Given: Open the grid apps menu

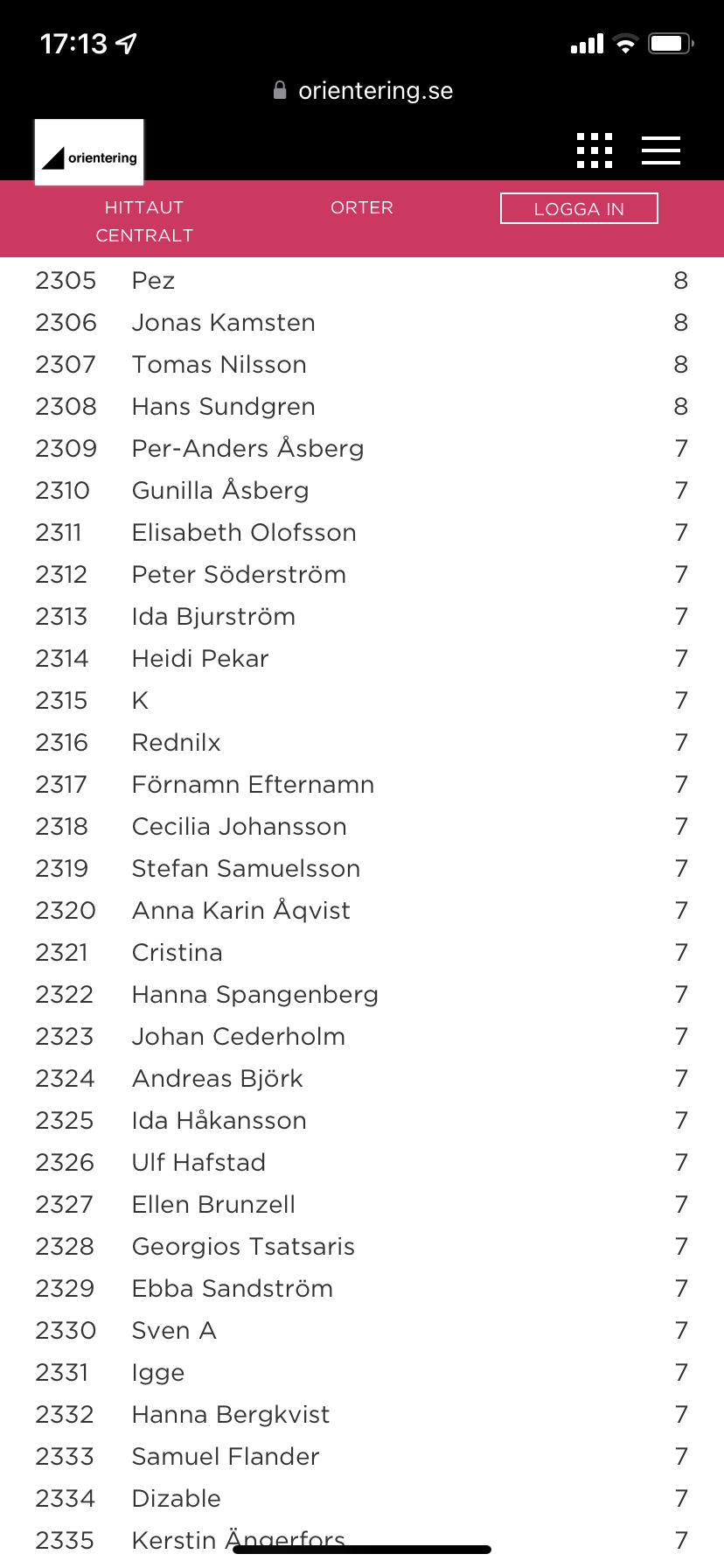Looking at the screenshot, I should [x=595, y=150].
